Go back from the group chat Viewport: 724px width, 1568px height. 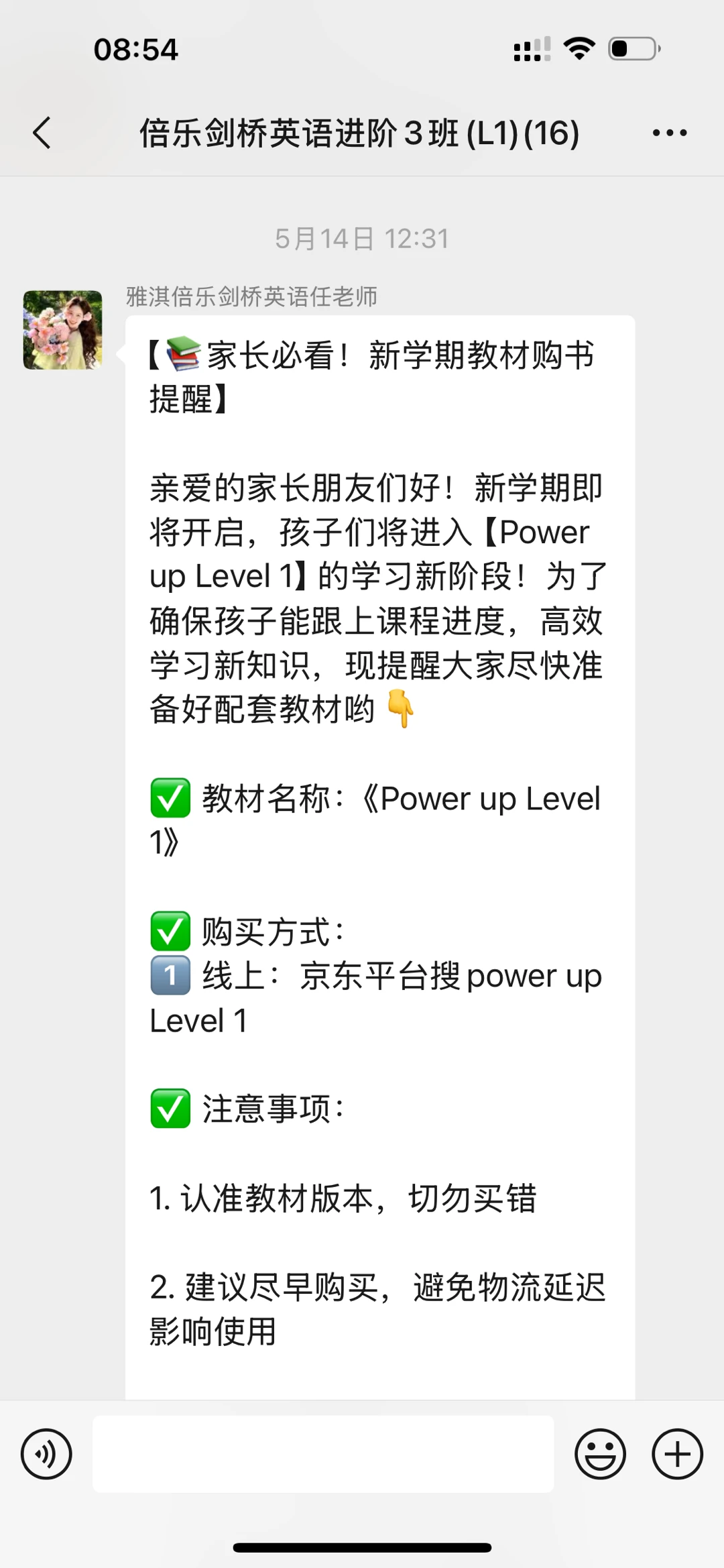tap(42, 132)
